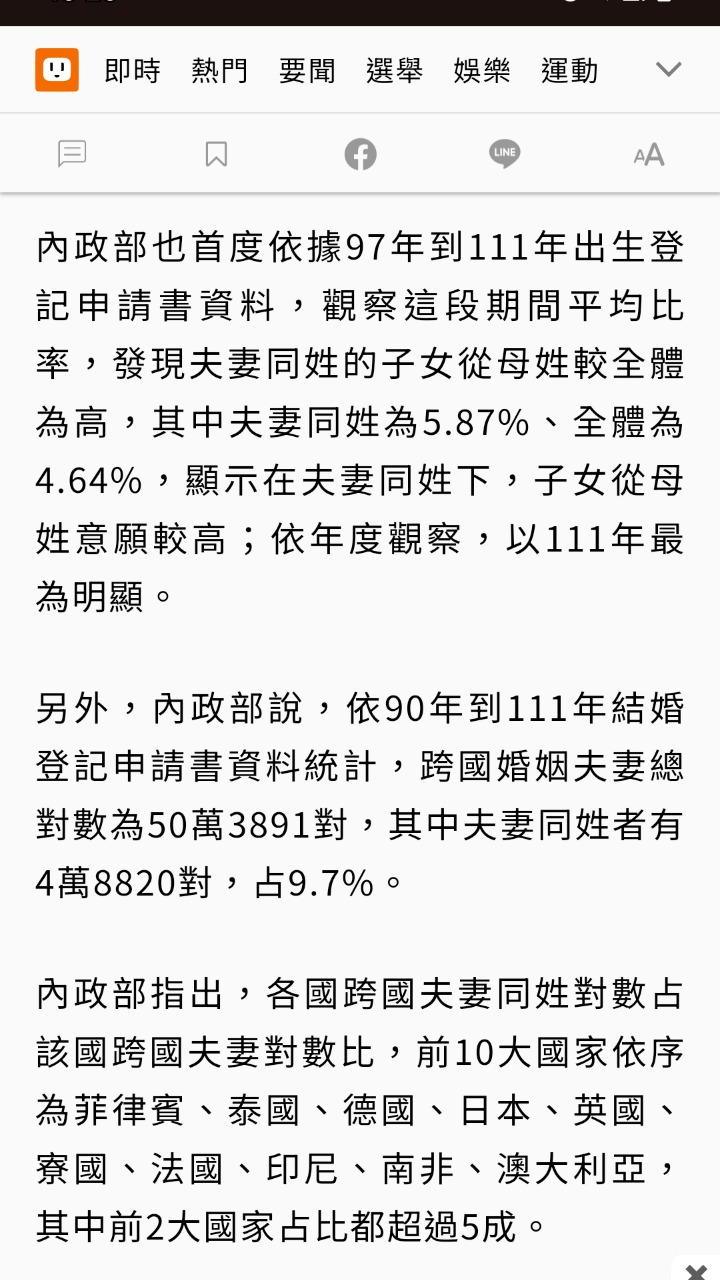The height and width of the screenshot is (1280, 720).
Task: Select the 娛樂 category
Action: pos(482,71)
